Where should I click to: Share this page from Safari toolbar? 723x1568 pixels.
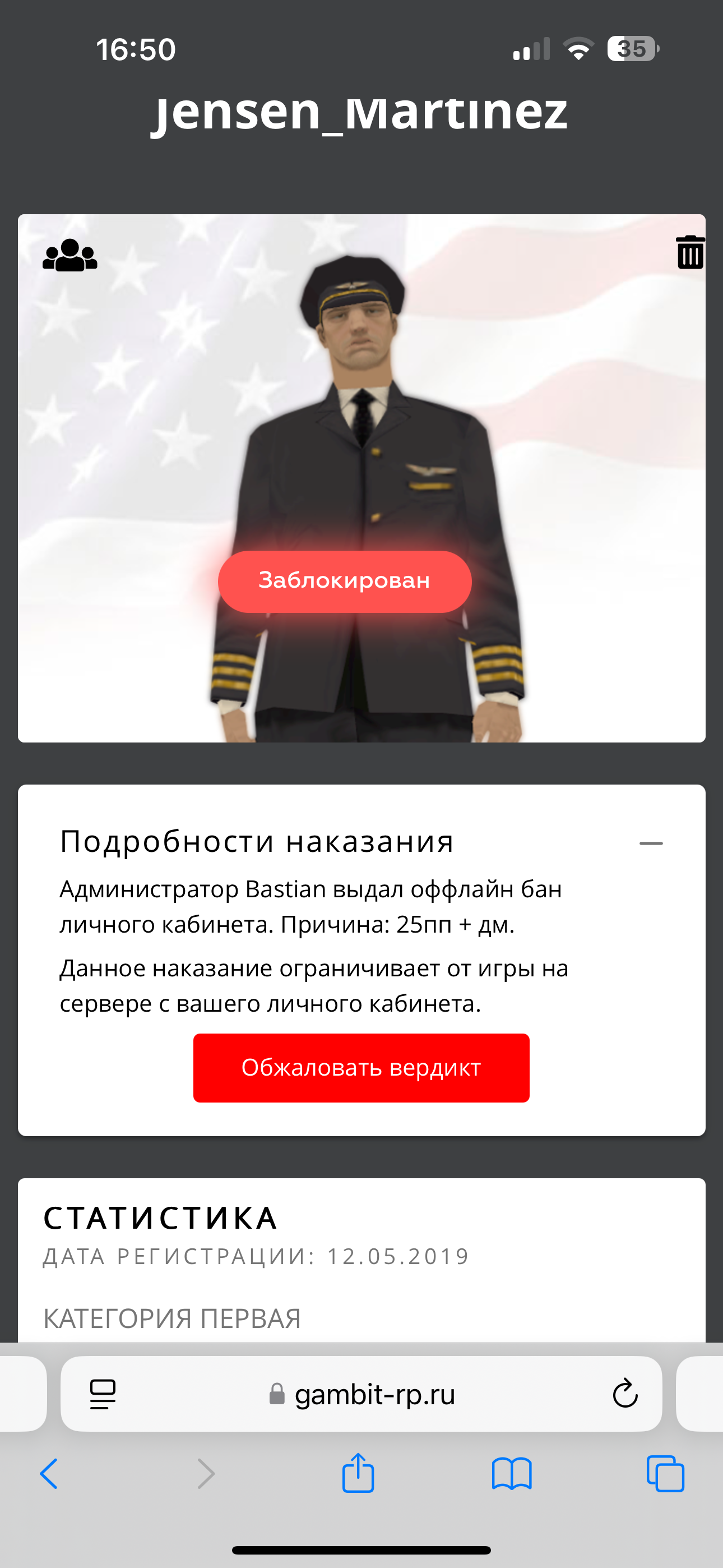click(358, 1473)
